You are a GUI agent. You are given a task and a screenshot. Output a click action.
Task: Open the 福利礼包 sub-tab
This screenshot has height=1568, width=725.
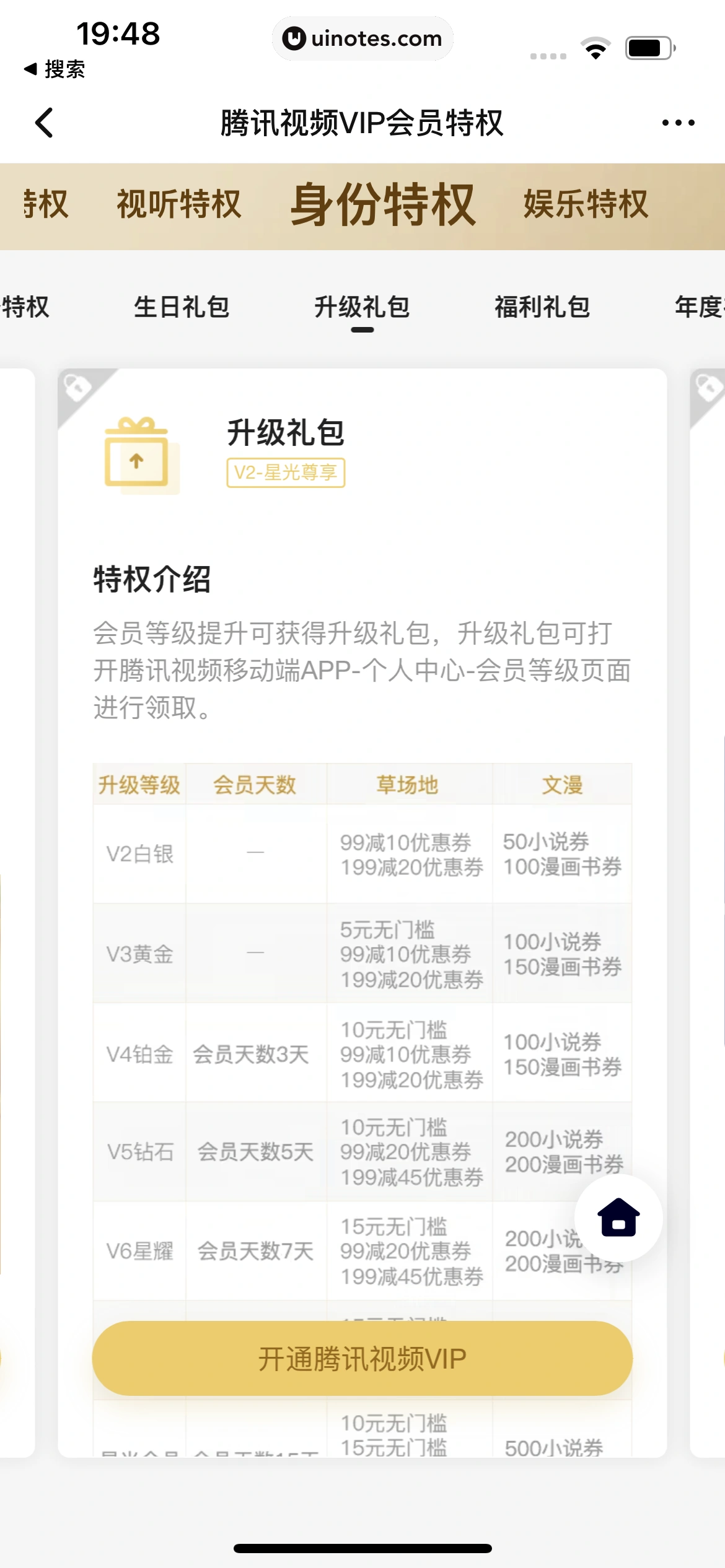tap(542, 307)
